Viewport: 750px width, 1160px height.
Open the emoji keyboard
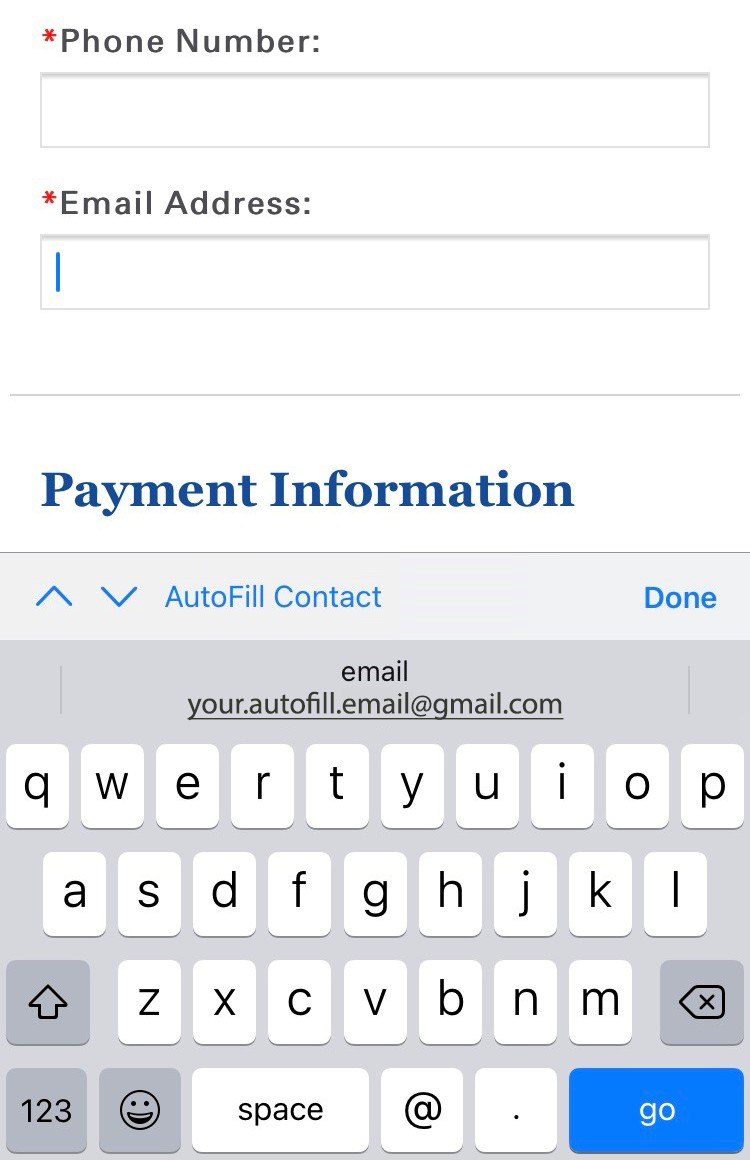tap(140, 1110)
